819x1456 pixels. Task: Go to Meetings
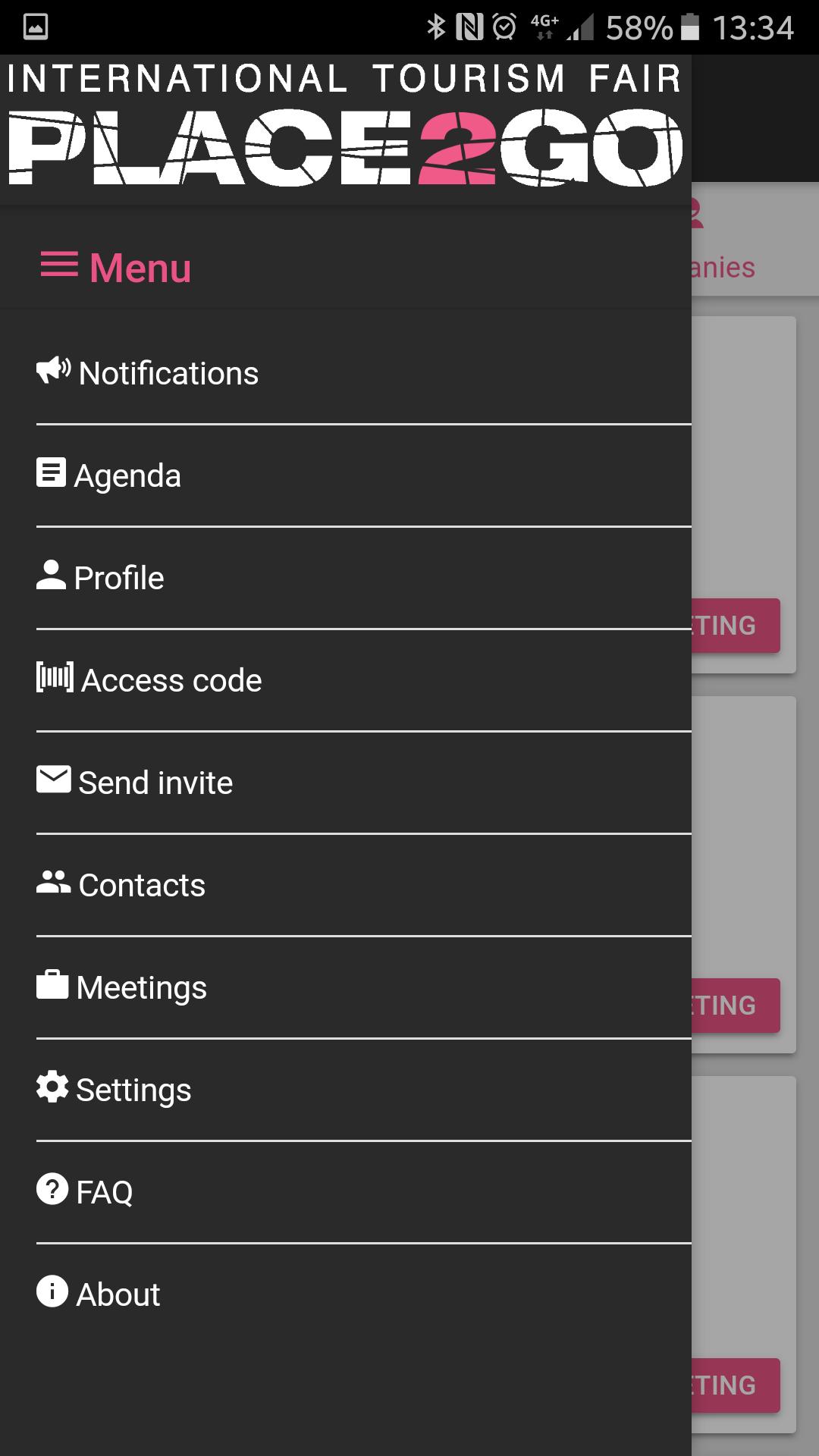pyautogui.click(x=141, y=987)
